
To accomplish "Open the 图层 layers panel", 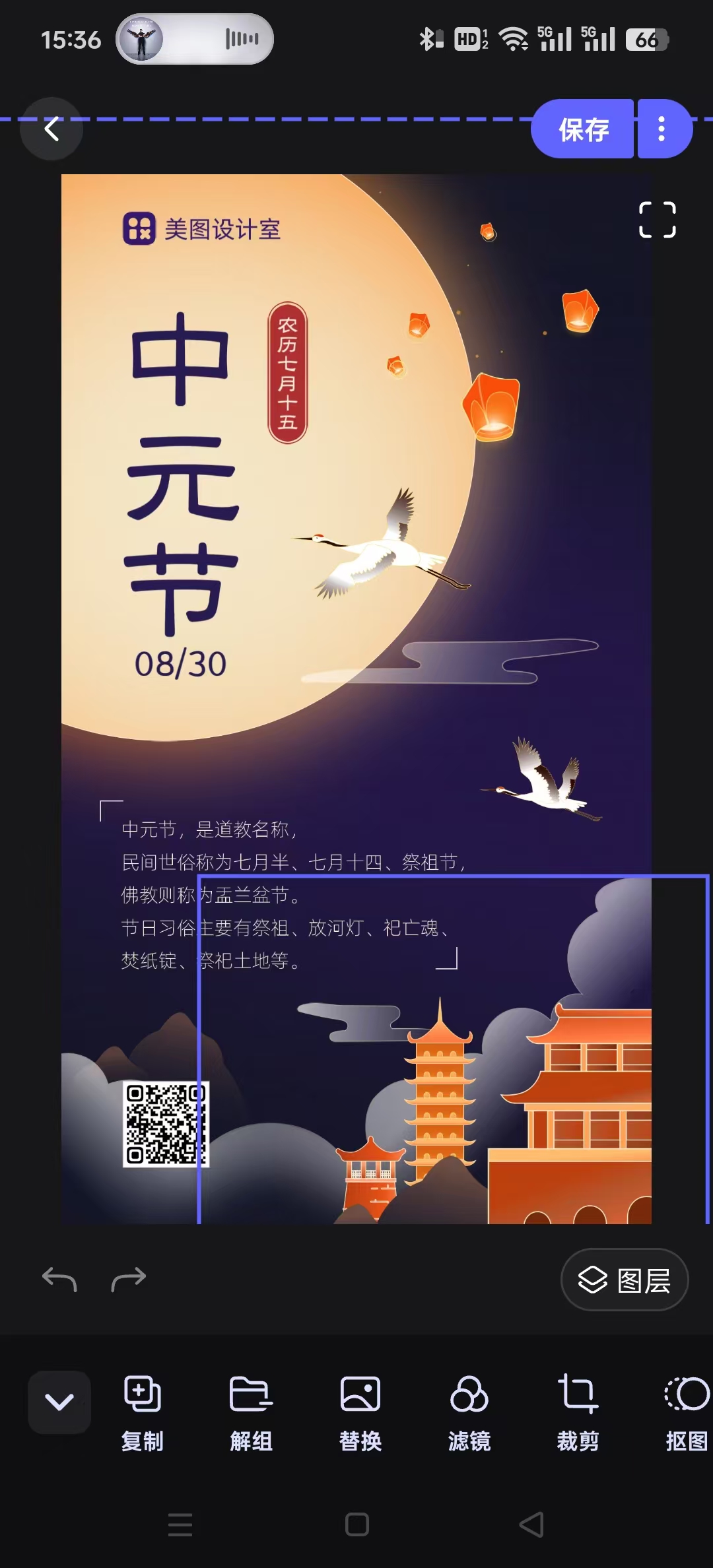I will pos(625,1280).
